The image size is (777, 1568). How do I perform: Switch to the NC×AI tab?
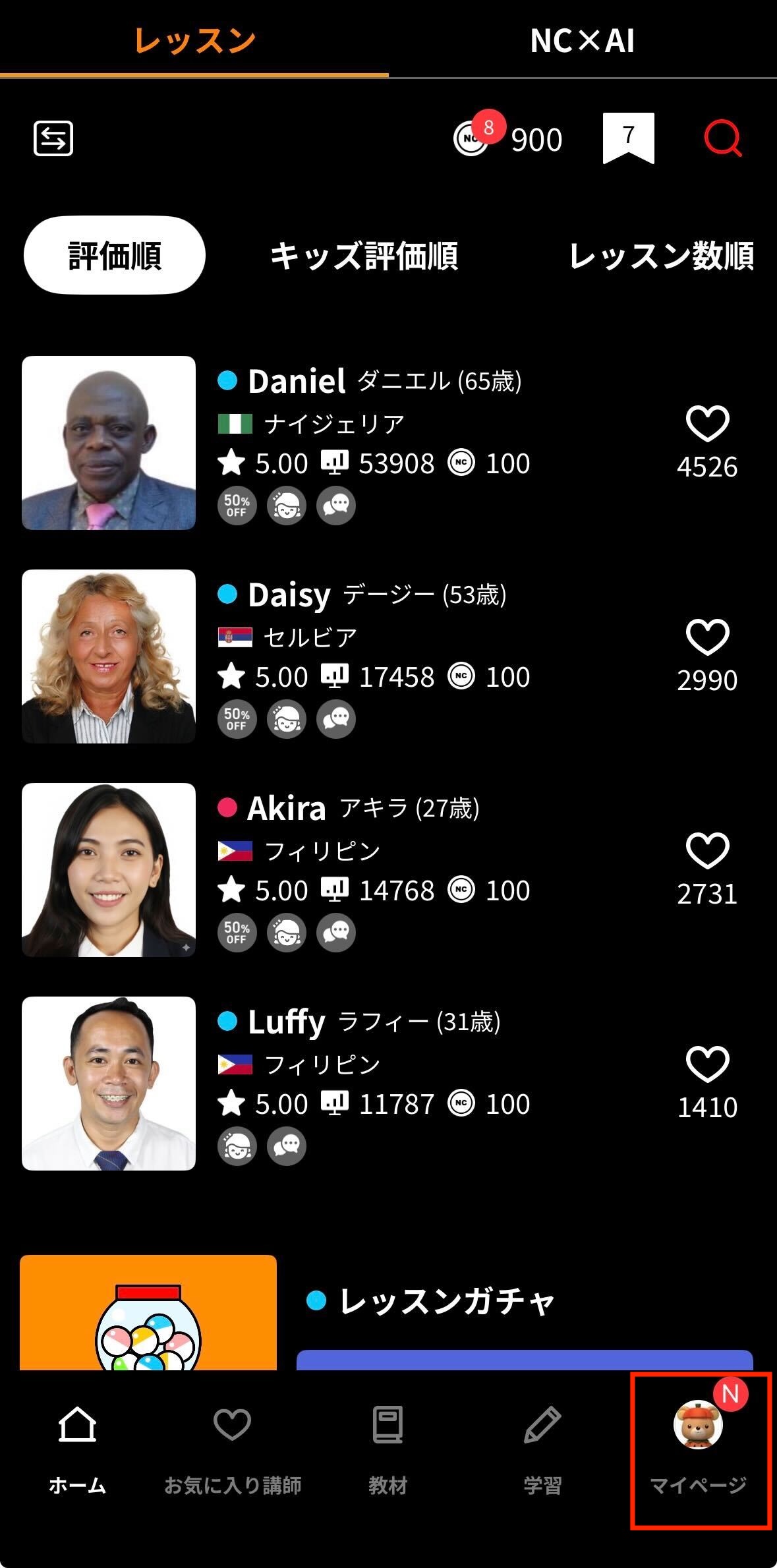(583, 41)
